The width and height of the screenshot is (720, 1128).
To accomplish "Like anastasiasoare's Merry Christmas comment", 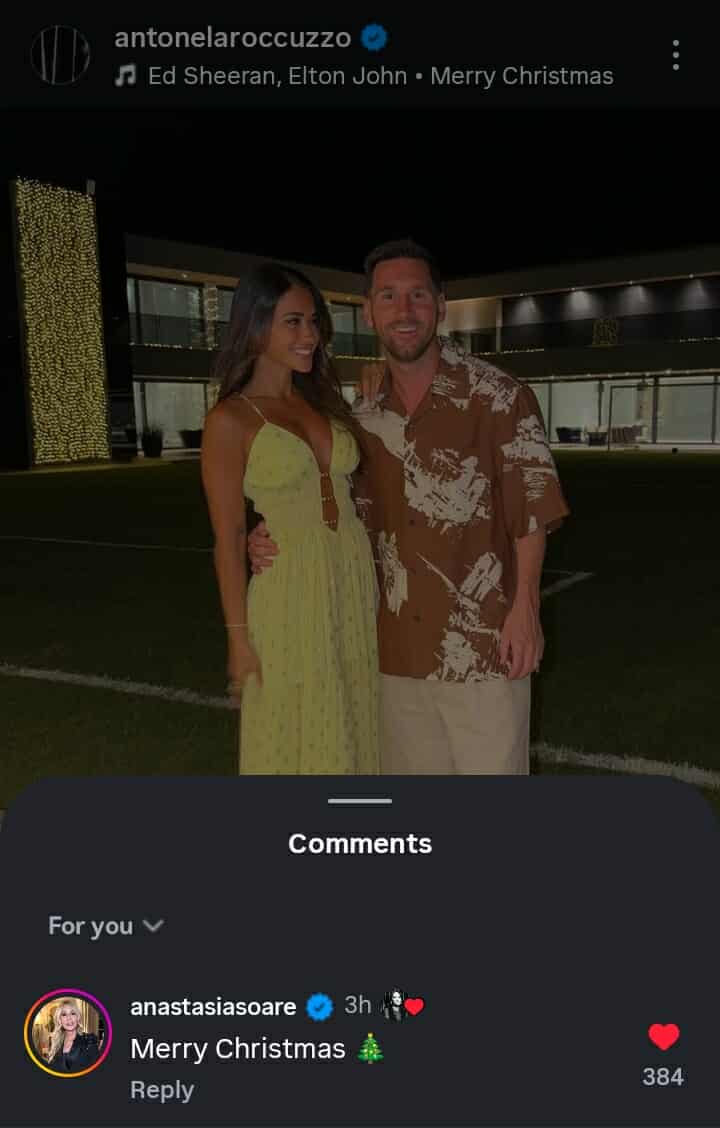I will [x=663, y=1038].
